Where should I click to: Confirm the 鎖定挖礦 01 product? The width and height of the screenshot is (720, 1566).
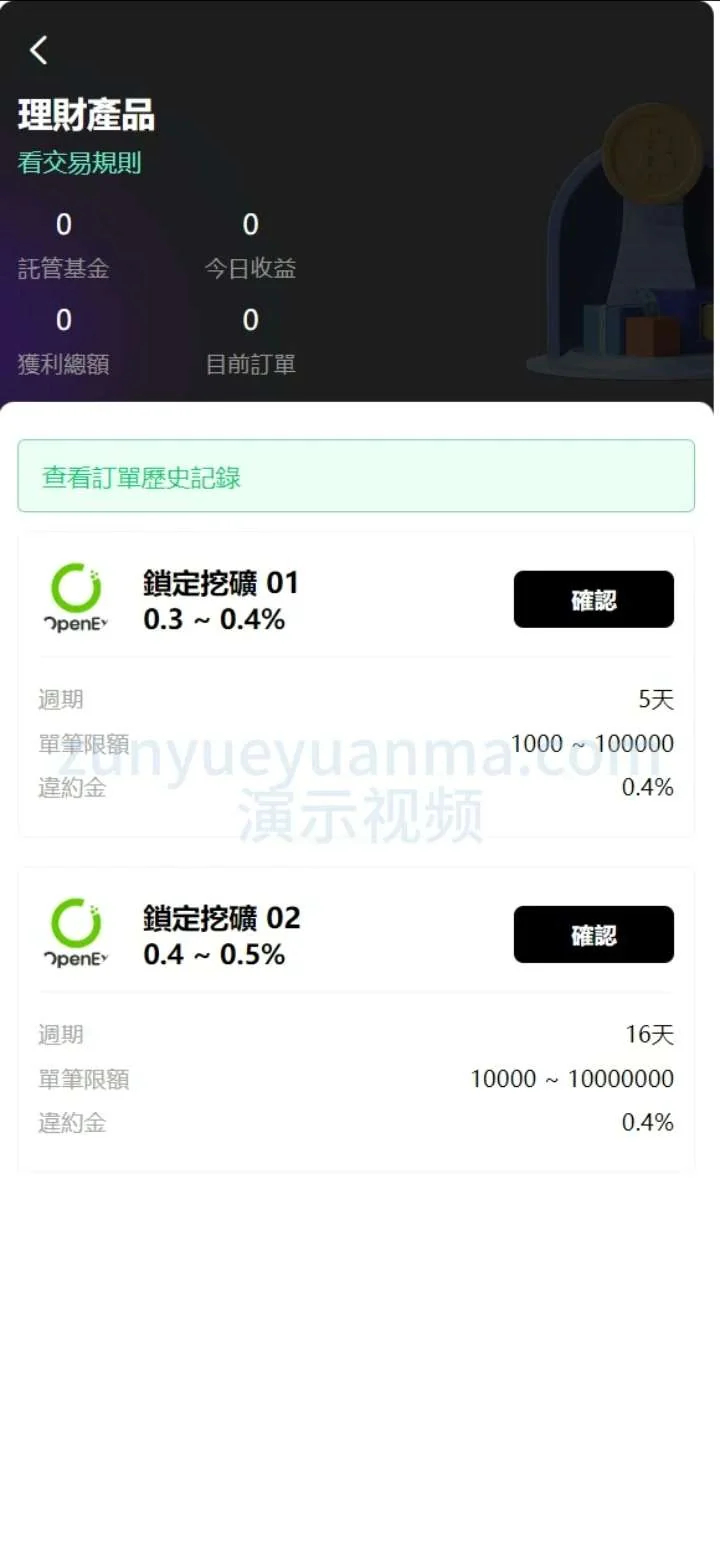tap(593, 599)
